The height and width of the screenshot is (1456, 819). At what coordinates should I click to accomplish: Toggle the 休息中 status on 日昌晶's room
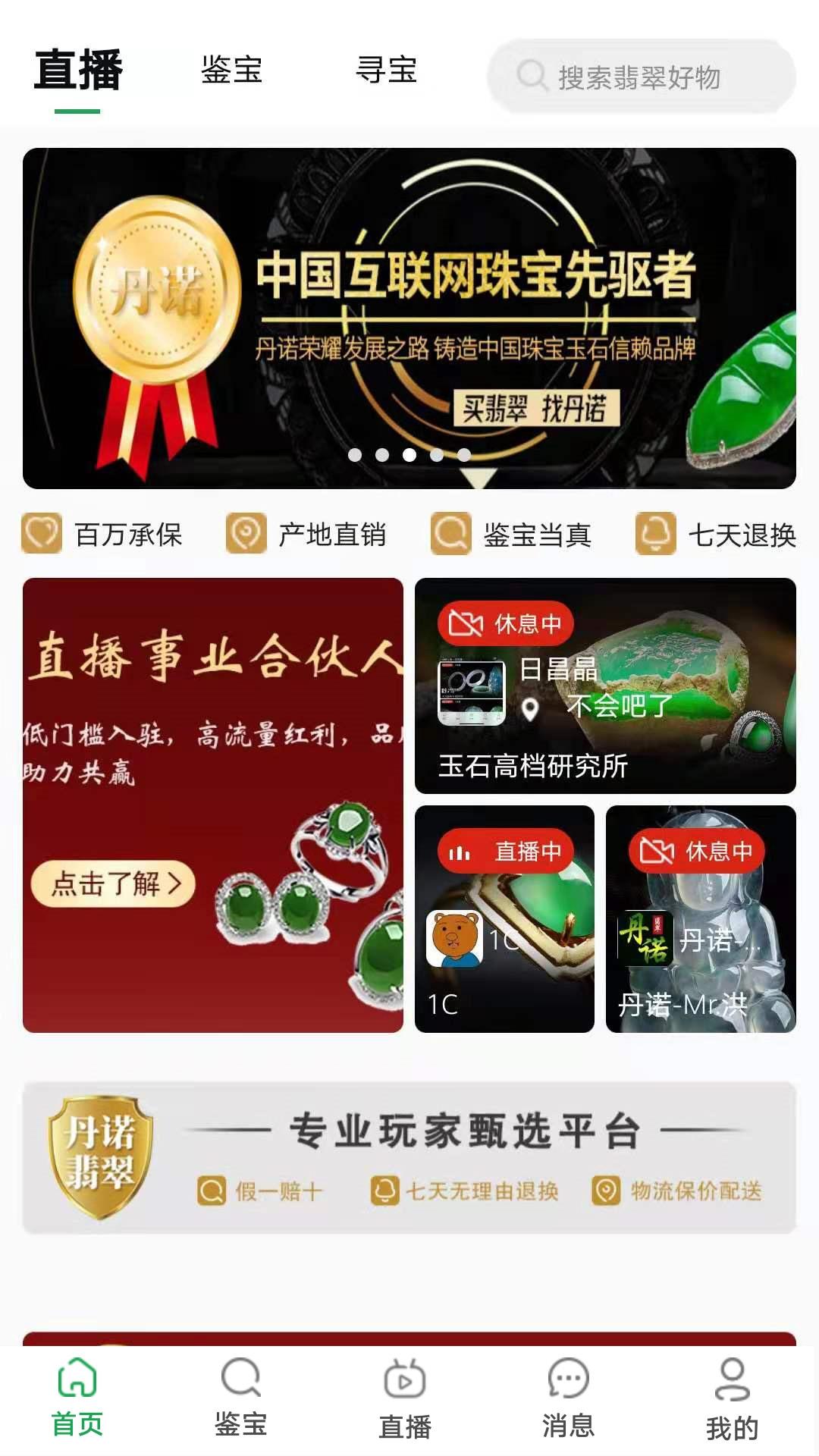click(504, 622)
